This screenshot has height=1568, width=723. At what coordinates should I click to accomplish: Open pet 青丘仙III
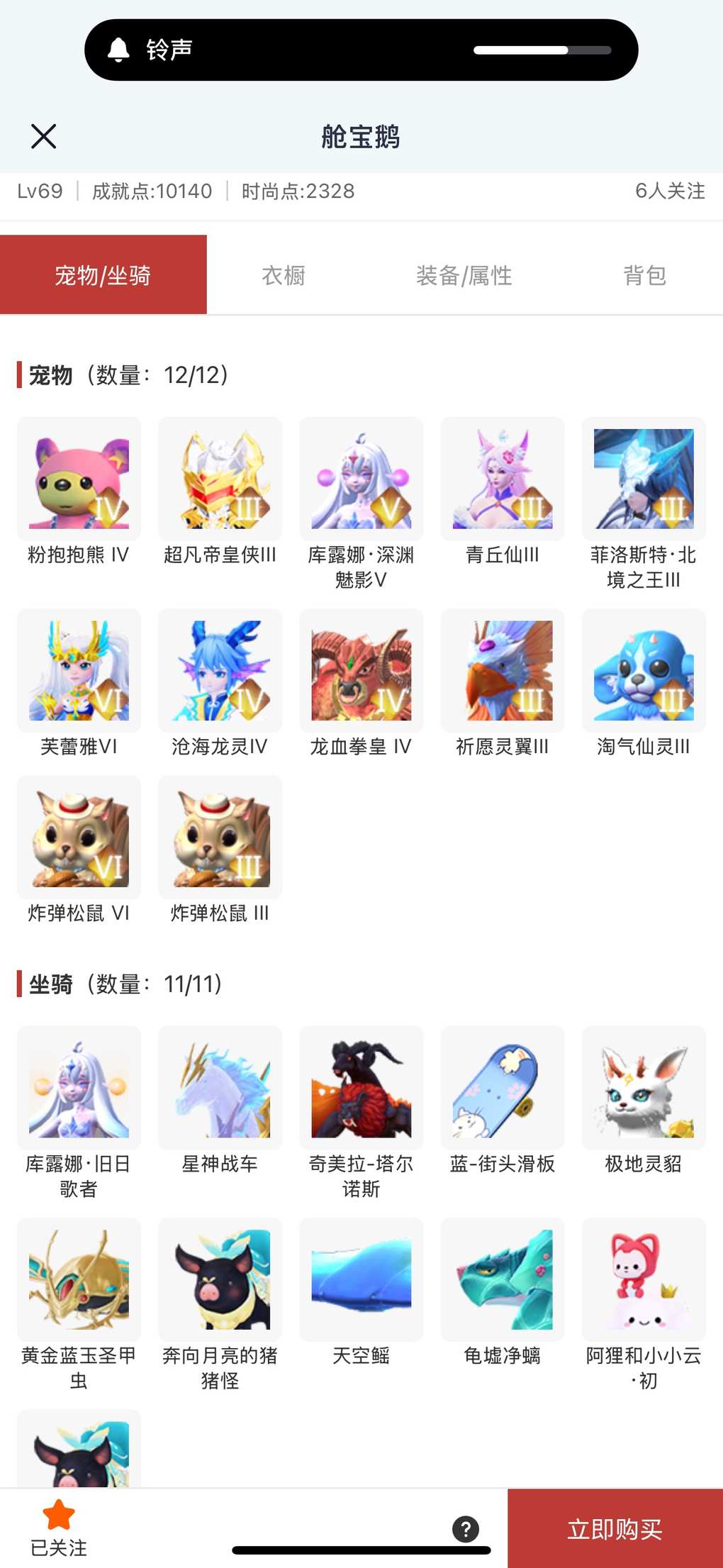(x=503, y=479)
